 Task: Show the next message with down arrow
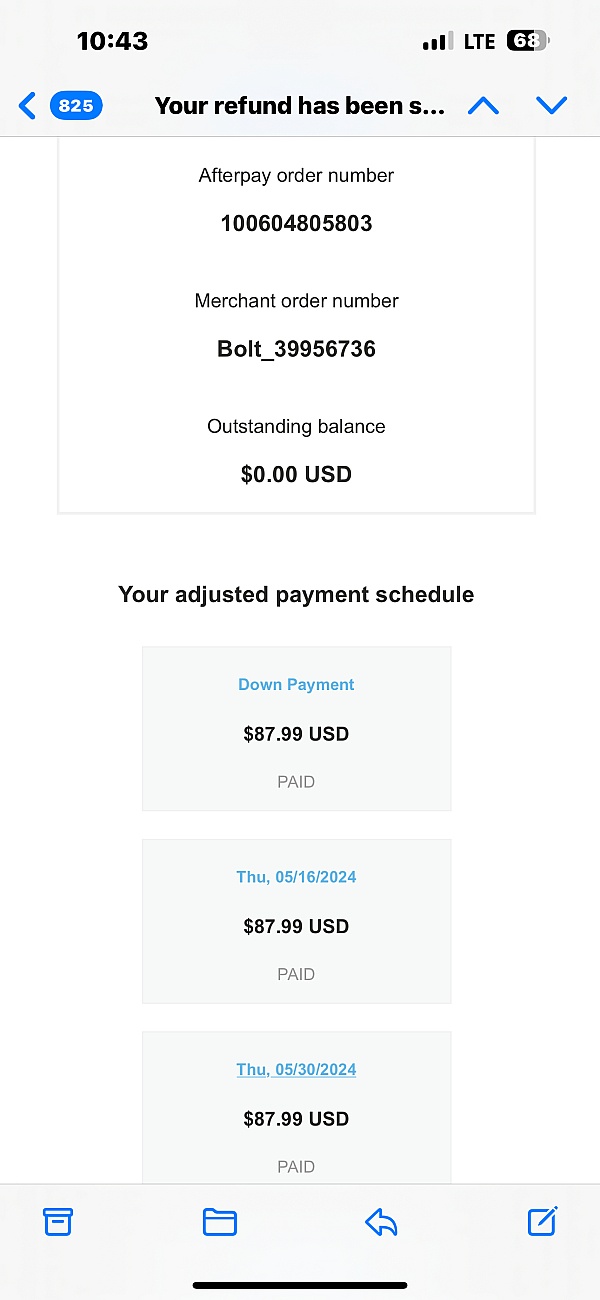click(552, 105)
